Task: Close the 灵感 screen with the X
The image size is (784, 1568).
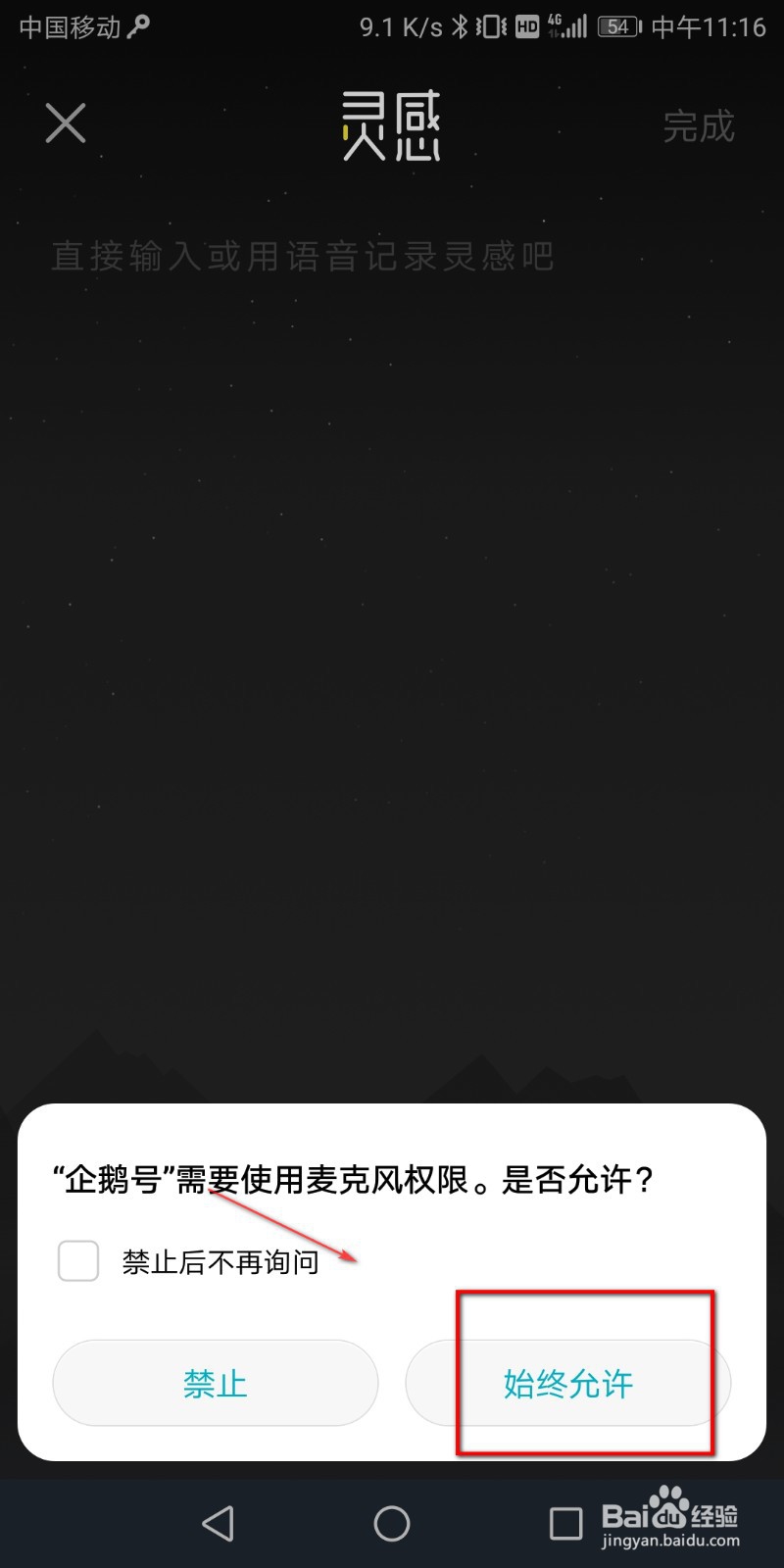Action: [x=65, y=123]
